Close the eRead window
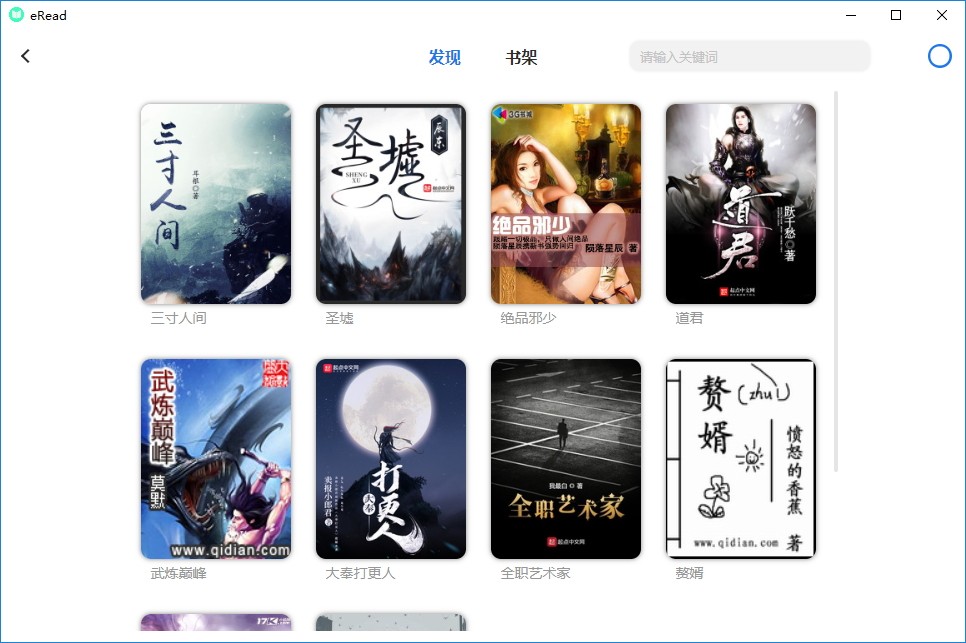Image resolution: width=966 pixels, height=643 pixels. [x=941, y=15]
